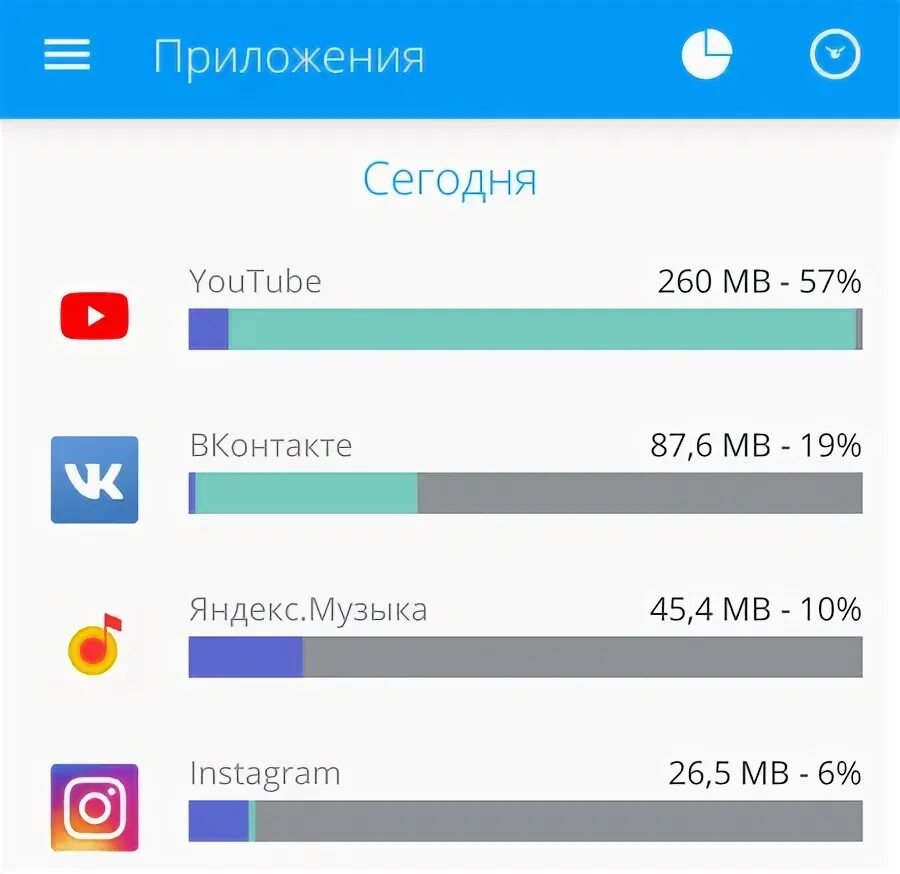The image size is (900, 874).
Task: Change the Сегодня period selector
Action: pos(449,181)
